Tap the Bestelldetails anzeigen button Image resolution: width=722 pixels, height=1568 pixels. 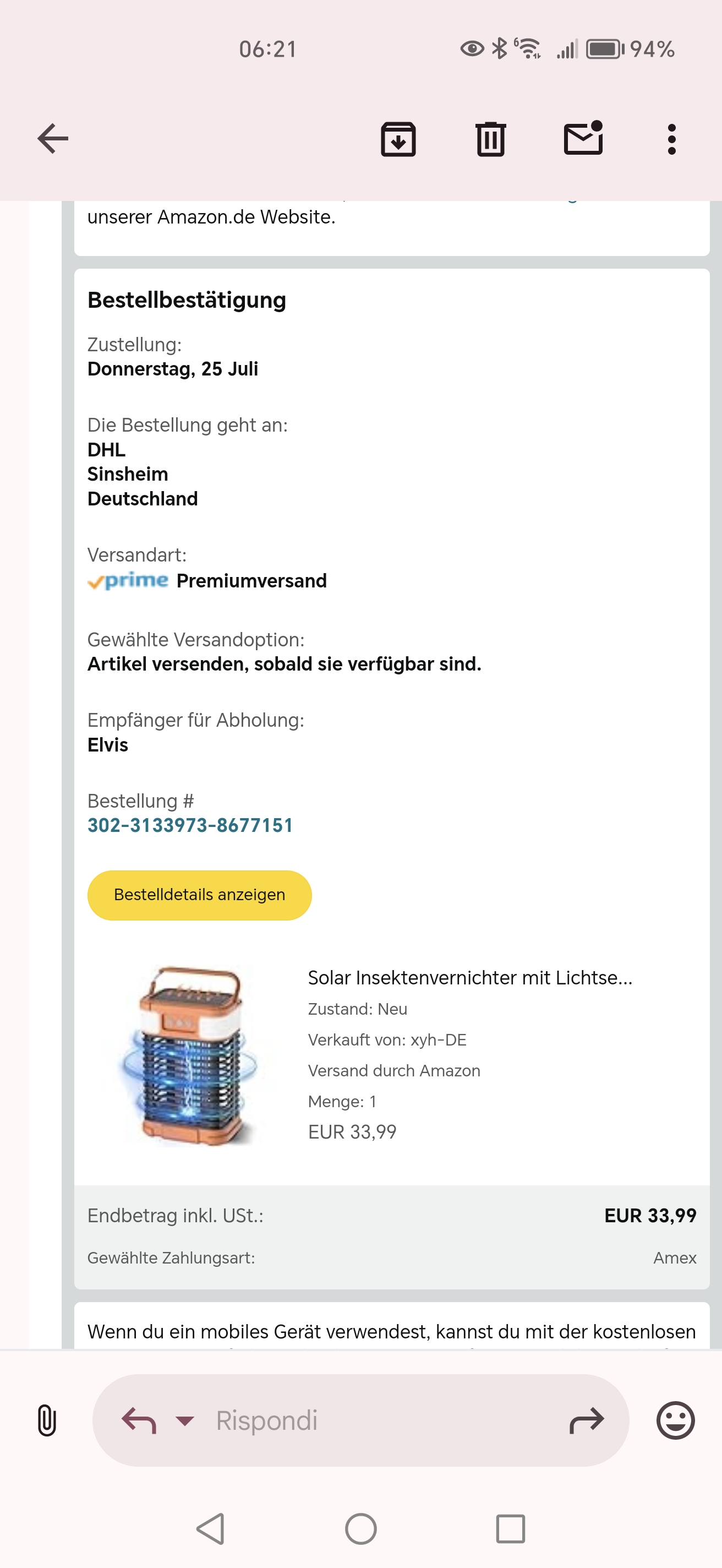click(x=200, y=895)
